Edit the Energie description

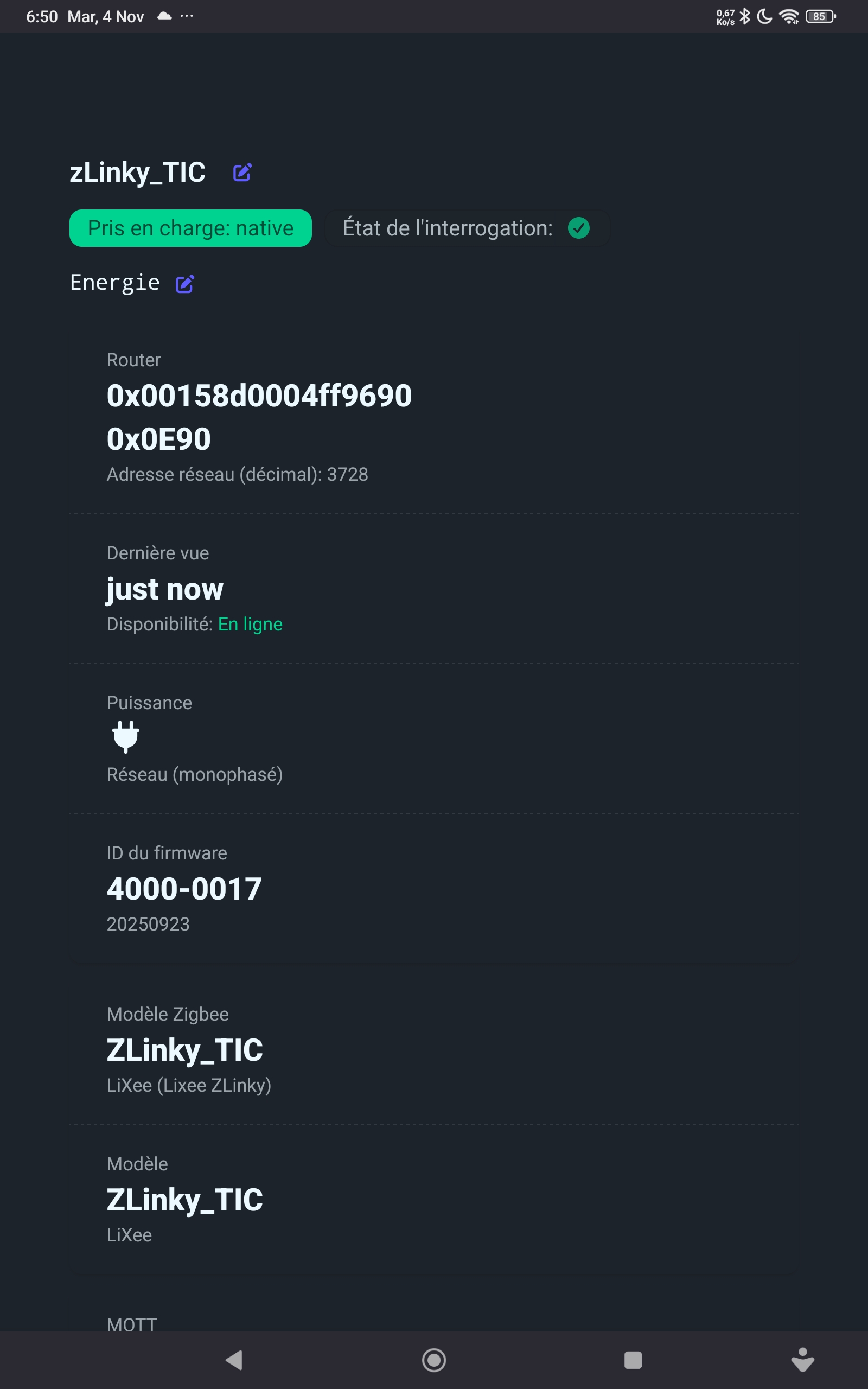tap(184, 284)
